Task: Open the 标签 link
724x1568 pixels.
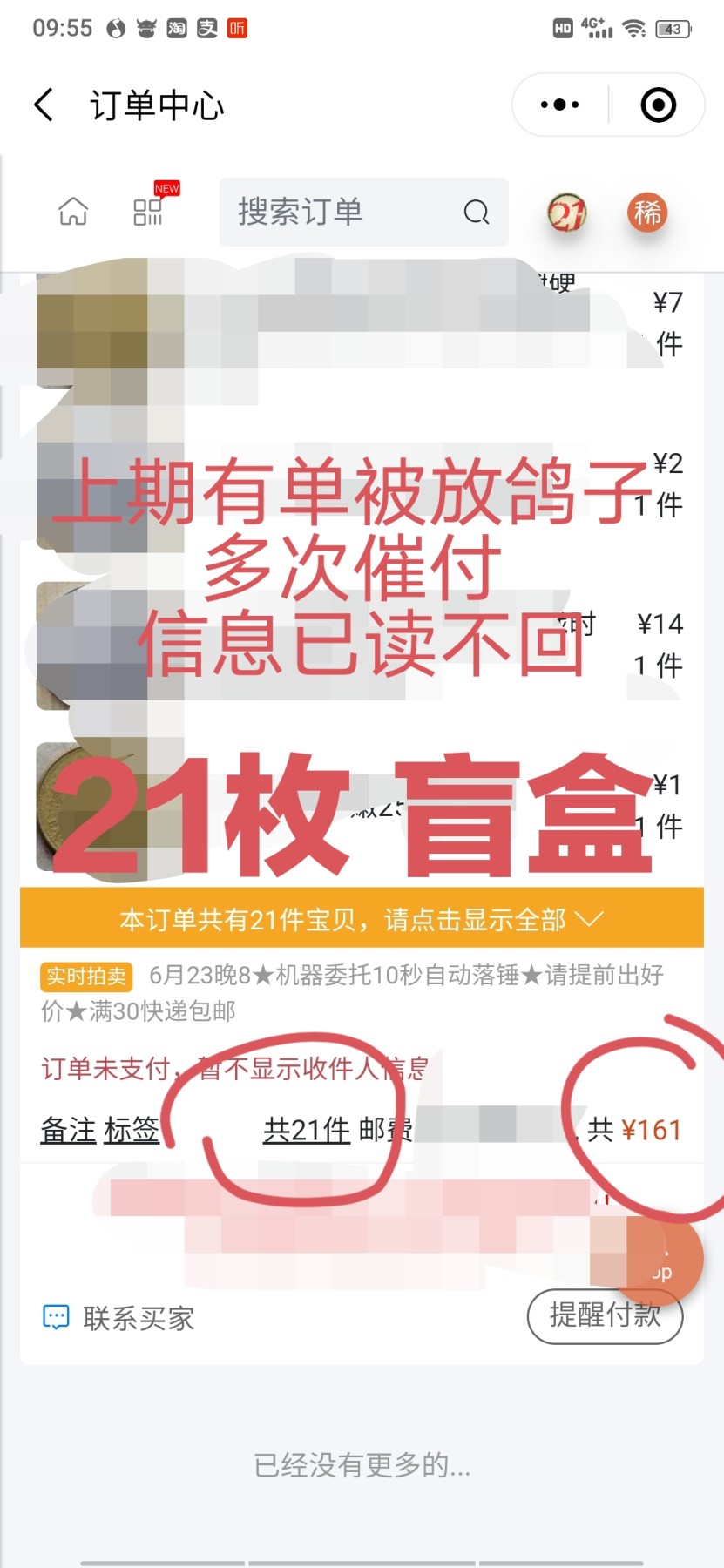Action: [132, 1130]
